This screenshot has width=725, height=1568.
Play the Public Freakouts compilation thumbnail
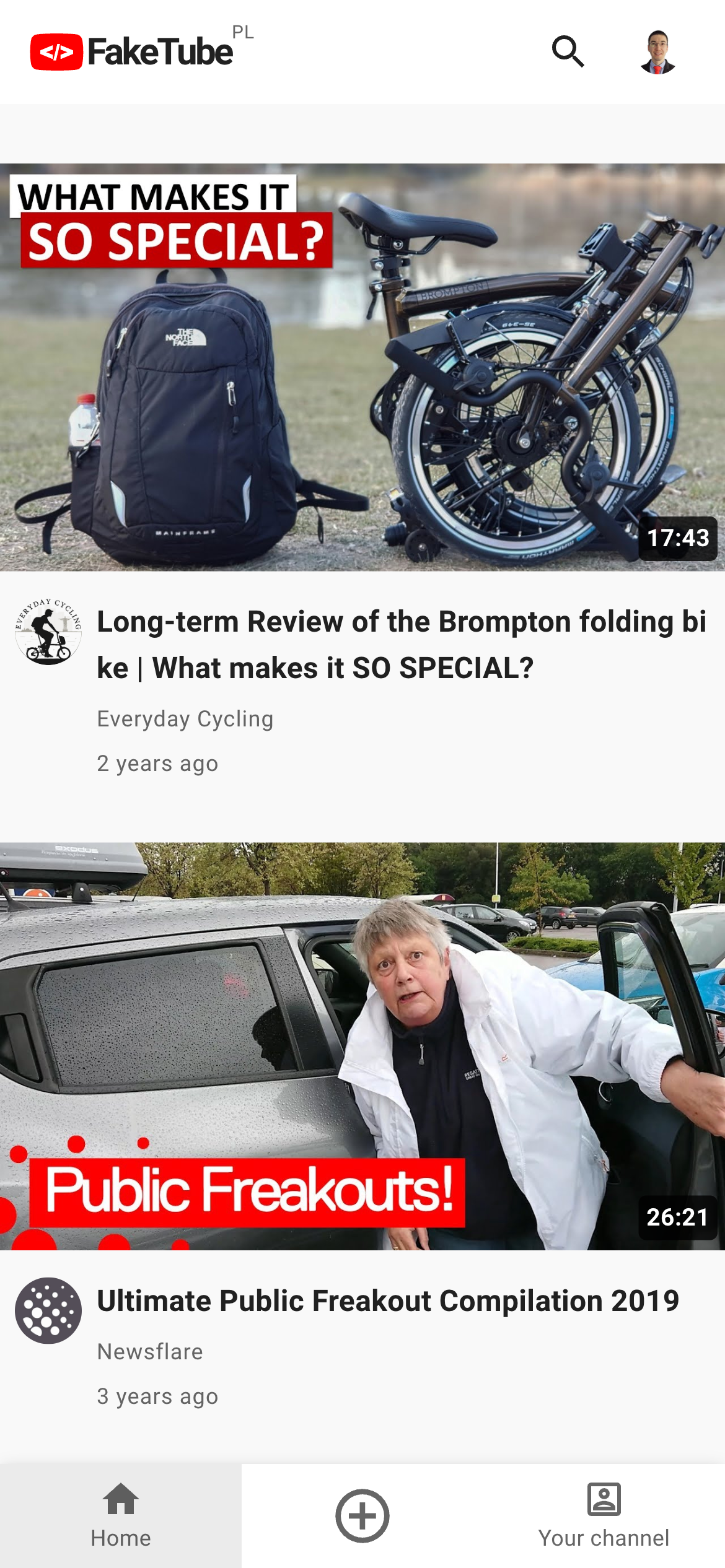coord(362,1046)
